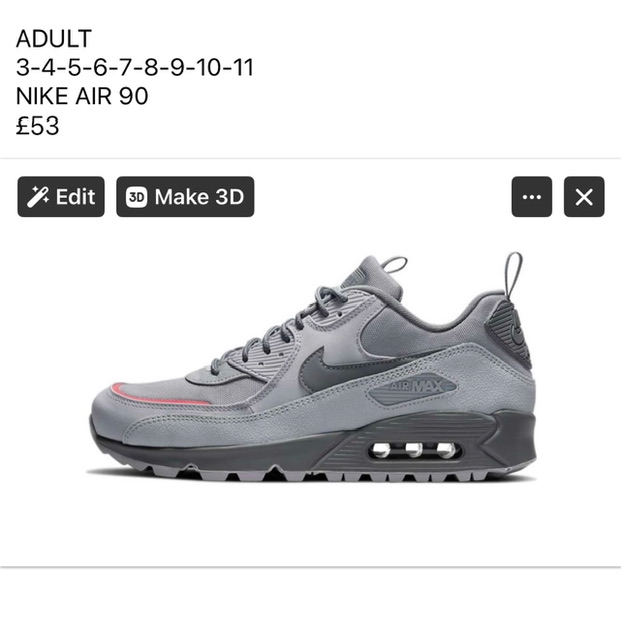Tap the Edit button on the photo

[x=61, y=197]
